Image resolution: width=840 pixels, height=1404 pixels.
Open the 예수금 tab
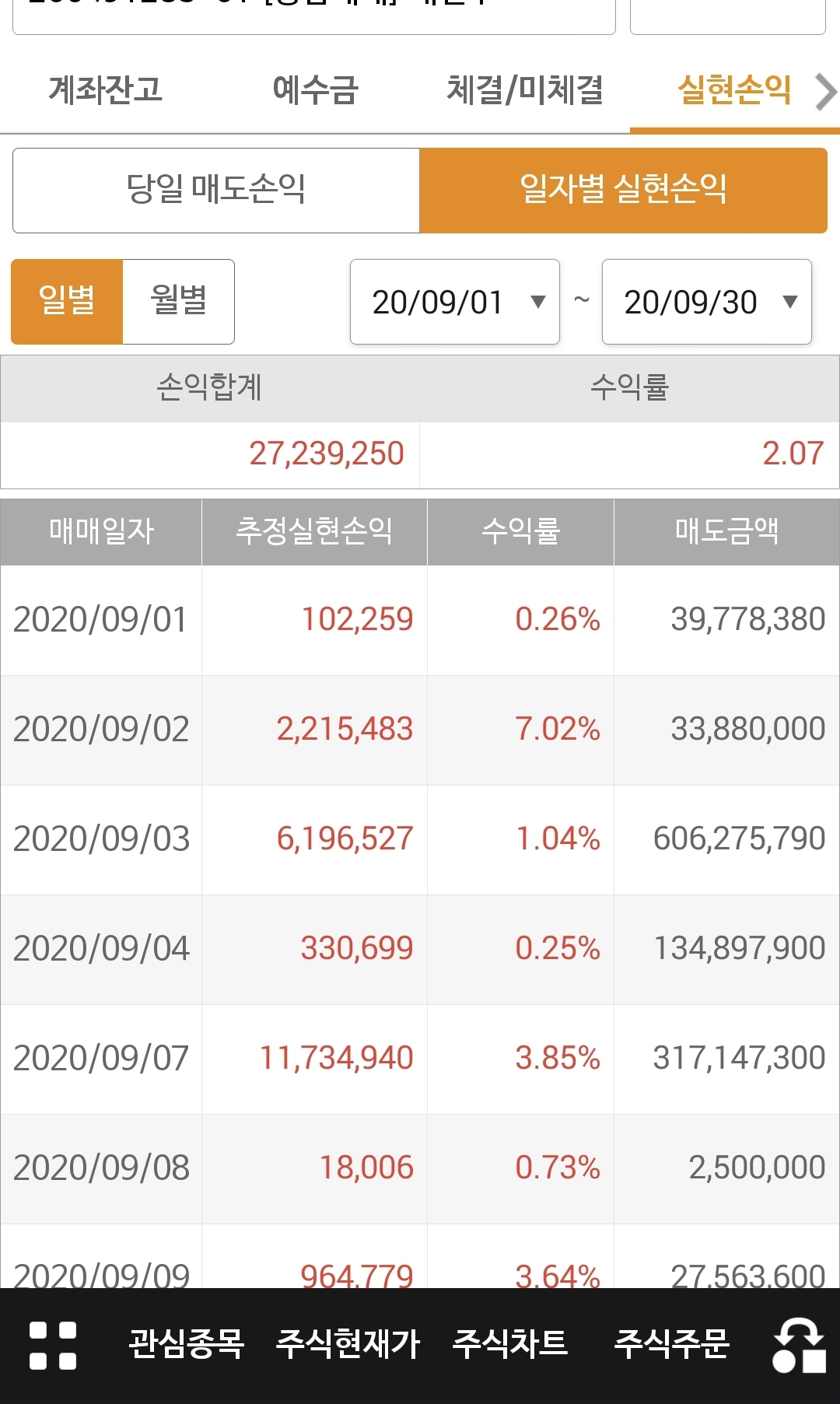[315, 89]
